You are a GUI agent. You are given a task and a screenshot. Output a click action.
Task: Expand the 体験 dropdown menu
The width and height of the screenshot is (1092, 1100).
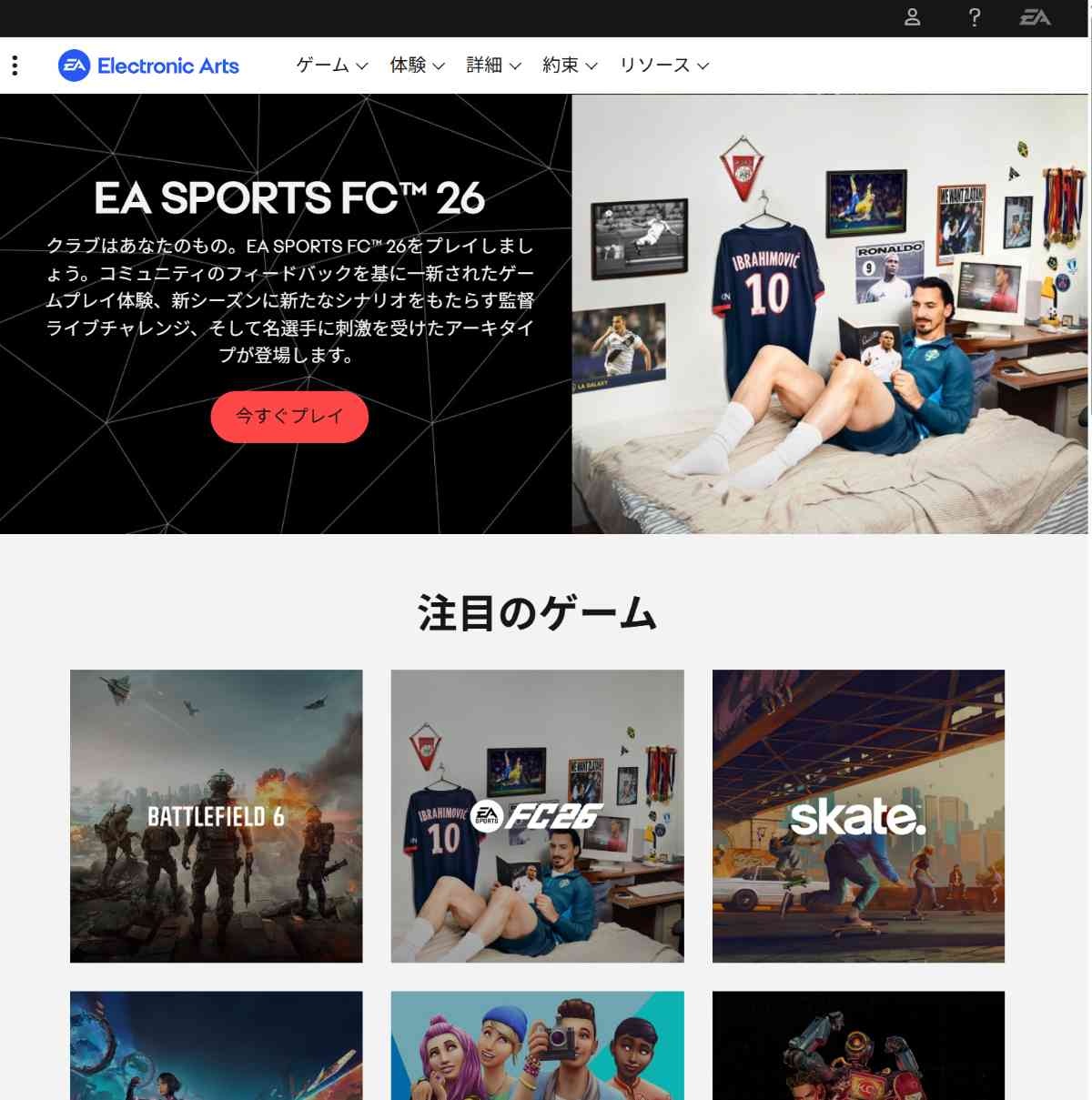click(x=417, y=66)
